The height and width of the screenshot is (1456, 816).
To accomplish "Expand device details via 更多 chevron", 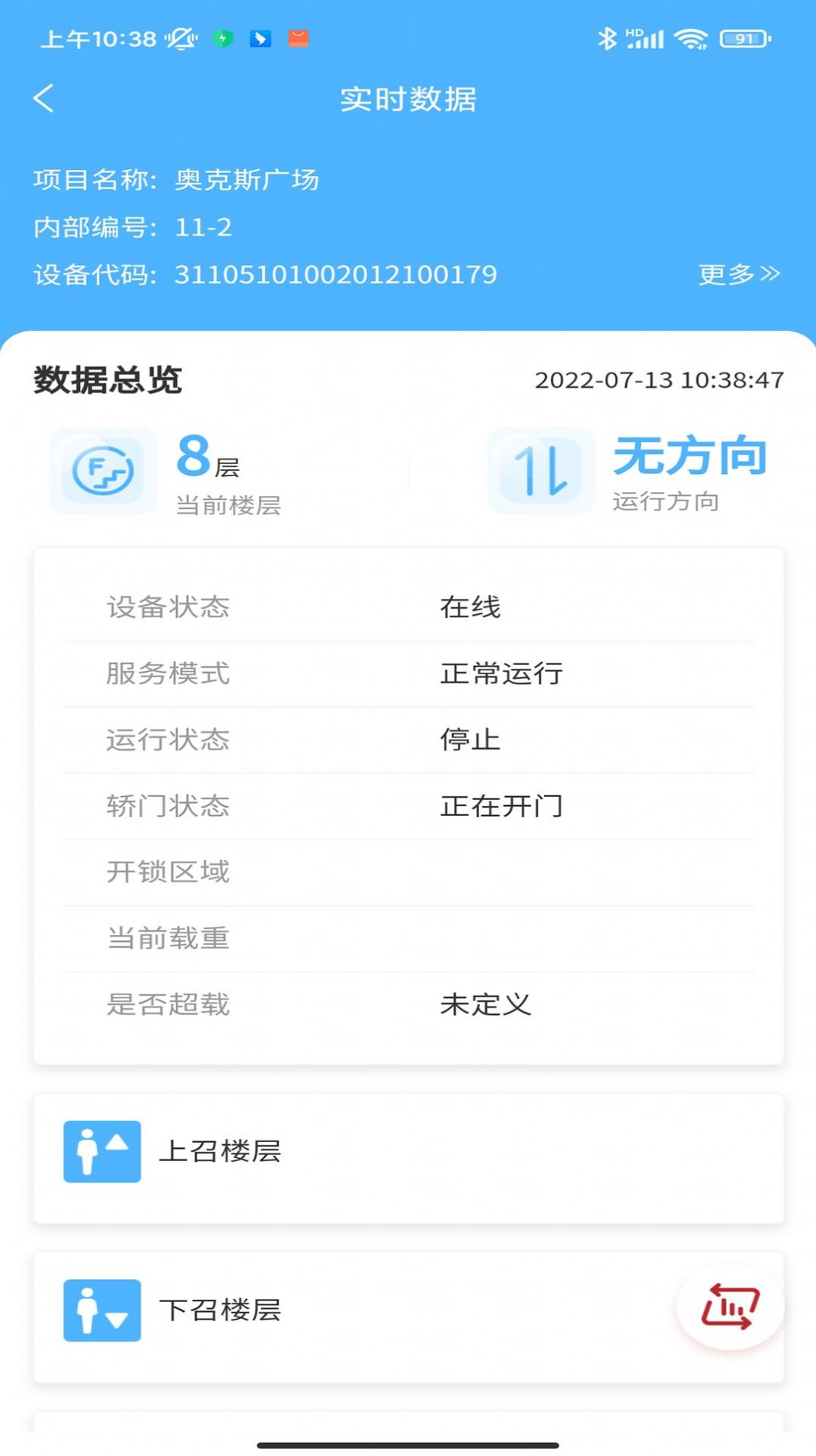I will tap(736, 275).
